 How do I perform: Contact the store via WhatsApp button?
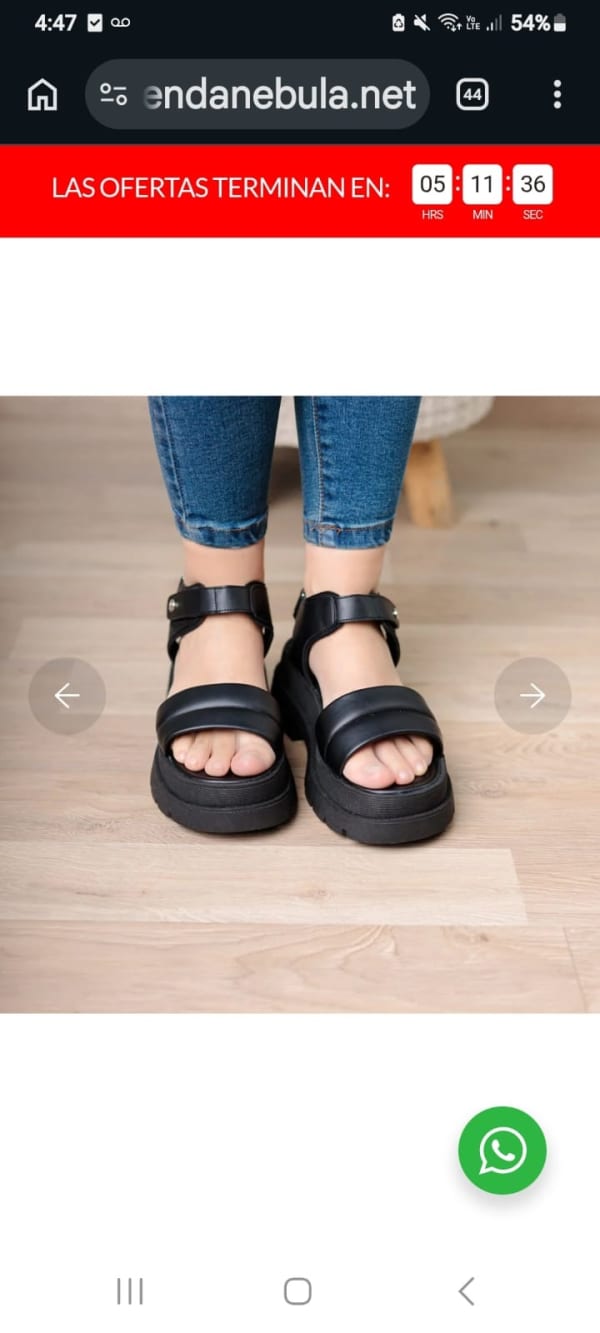tap(502, 1150)
